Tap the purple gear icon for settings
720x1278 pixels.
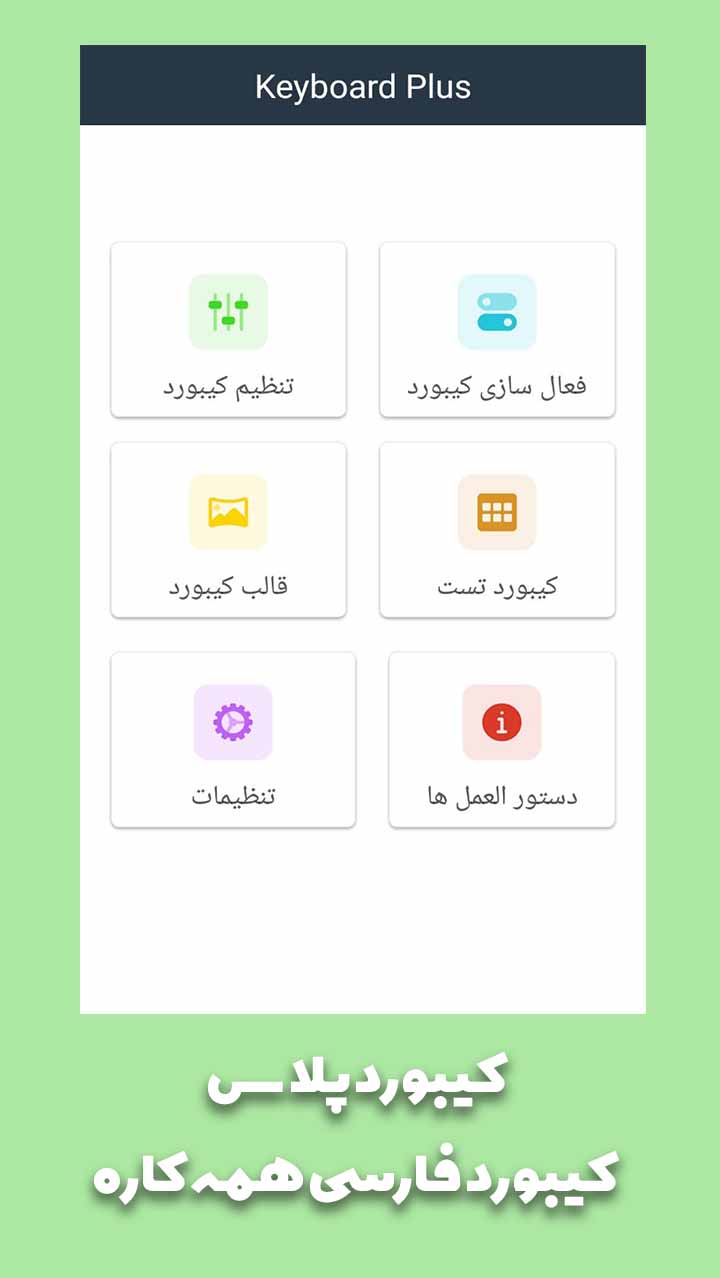point(232,722)
